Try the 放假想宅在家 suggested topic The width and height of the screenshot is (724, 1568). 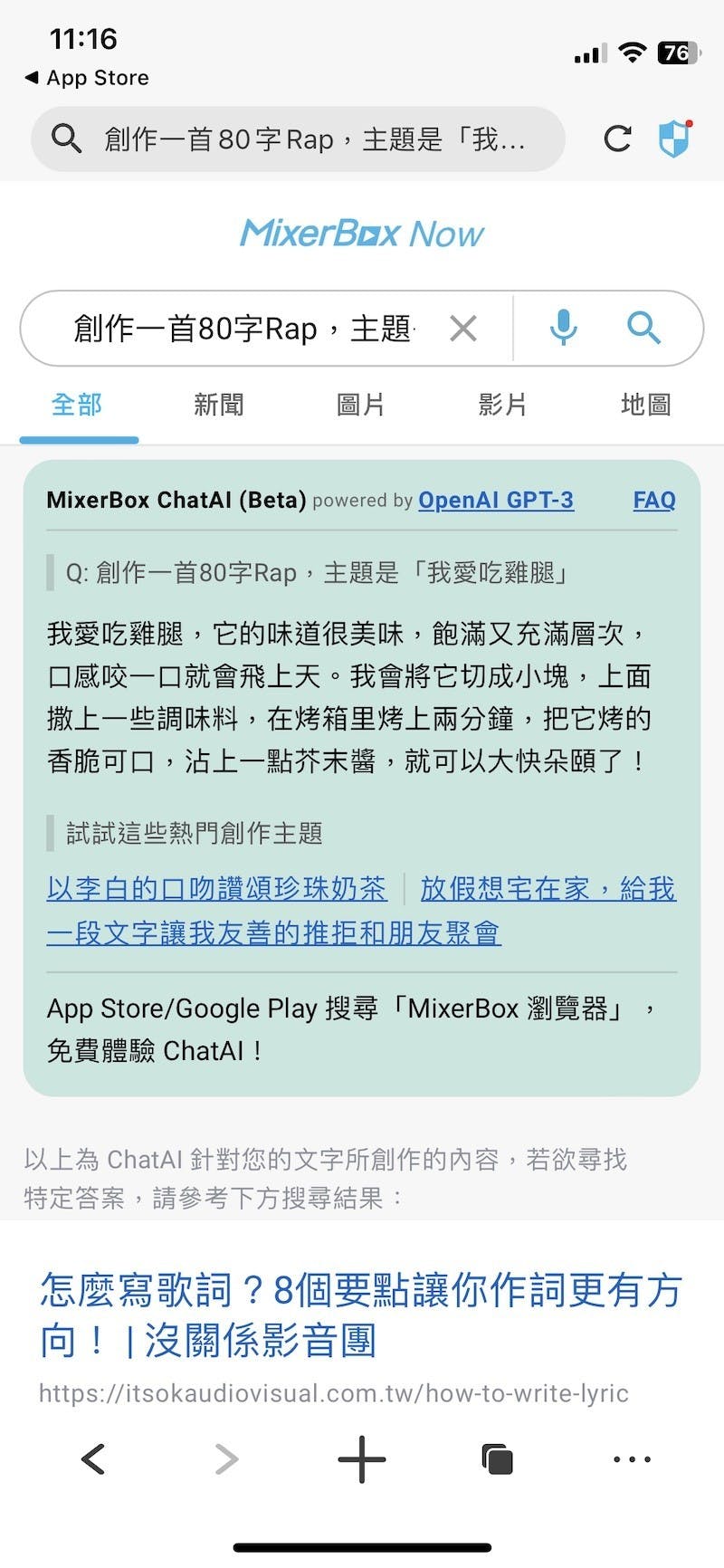click(x=548, y=889)
